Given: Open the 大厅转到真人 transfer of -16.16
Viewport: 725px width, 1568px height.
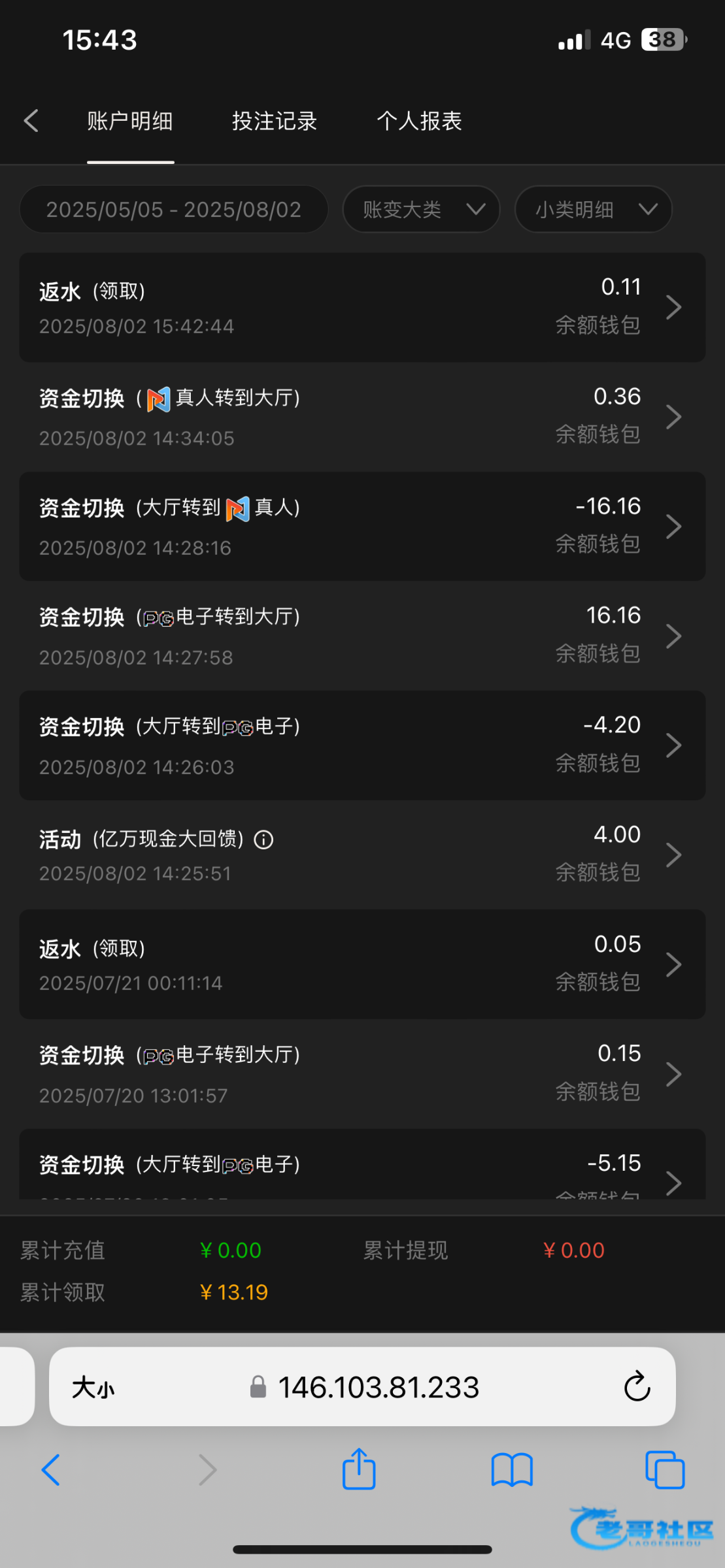Looking at the screenshot, I should [x=362, y=527].
